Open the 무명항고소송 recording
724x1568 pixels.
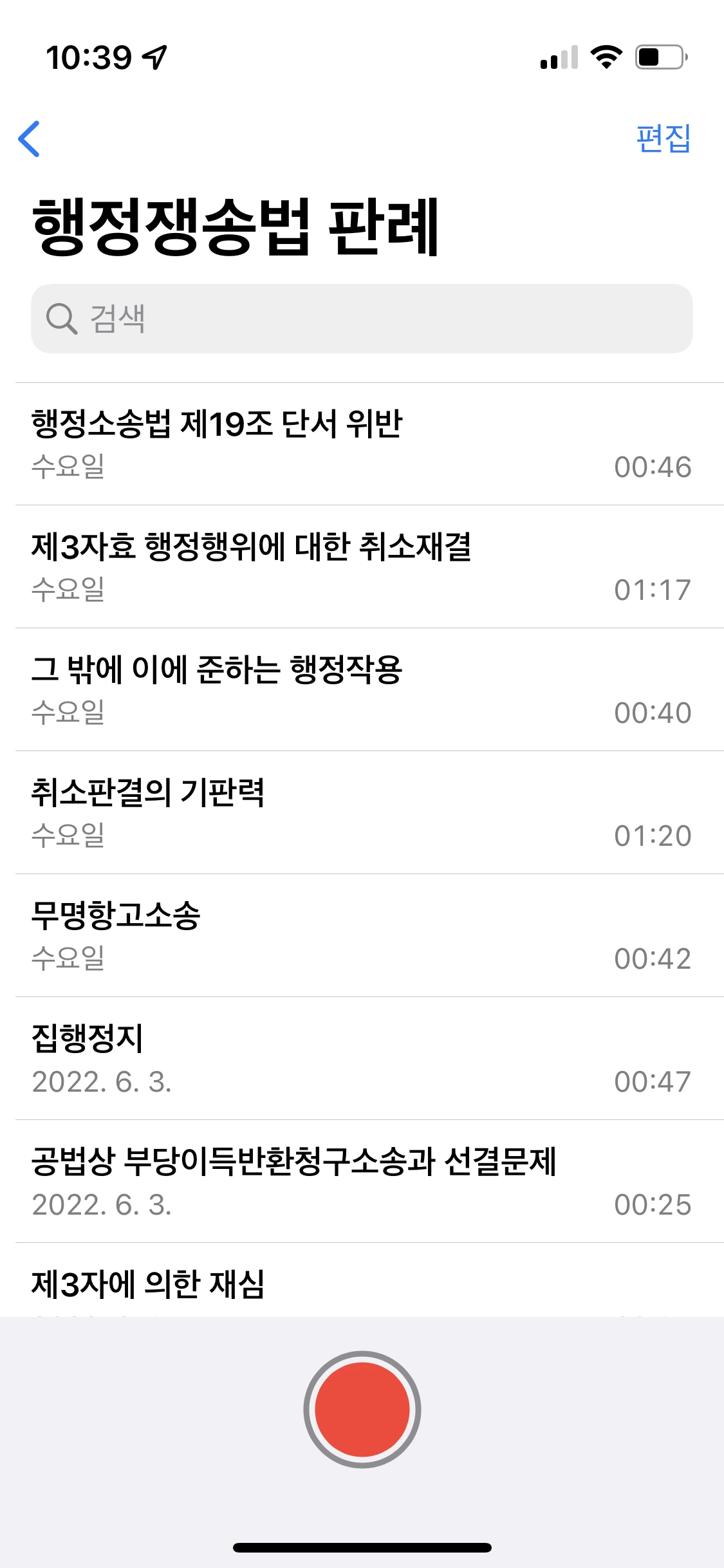(369, 936)
